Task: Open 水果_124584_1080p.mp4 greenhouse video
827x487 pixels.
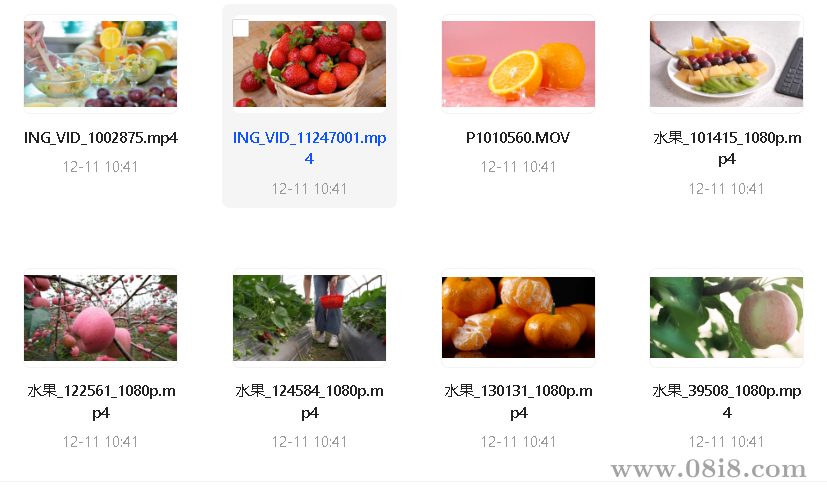Action: (x=309, y=318)
